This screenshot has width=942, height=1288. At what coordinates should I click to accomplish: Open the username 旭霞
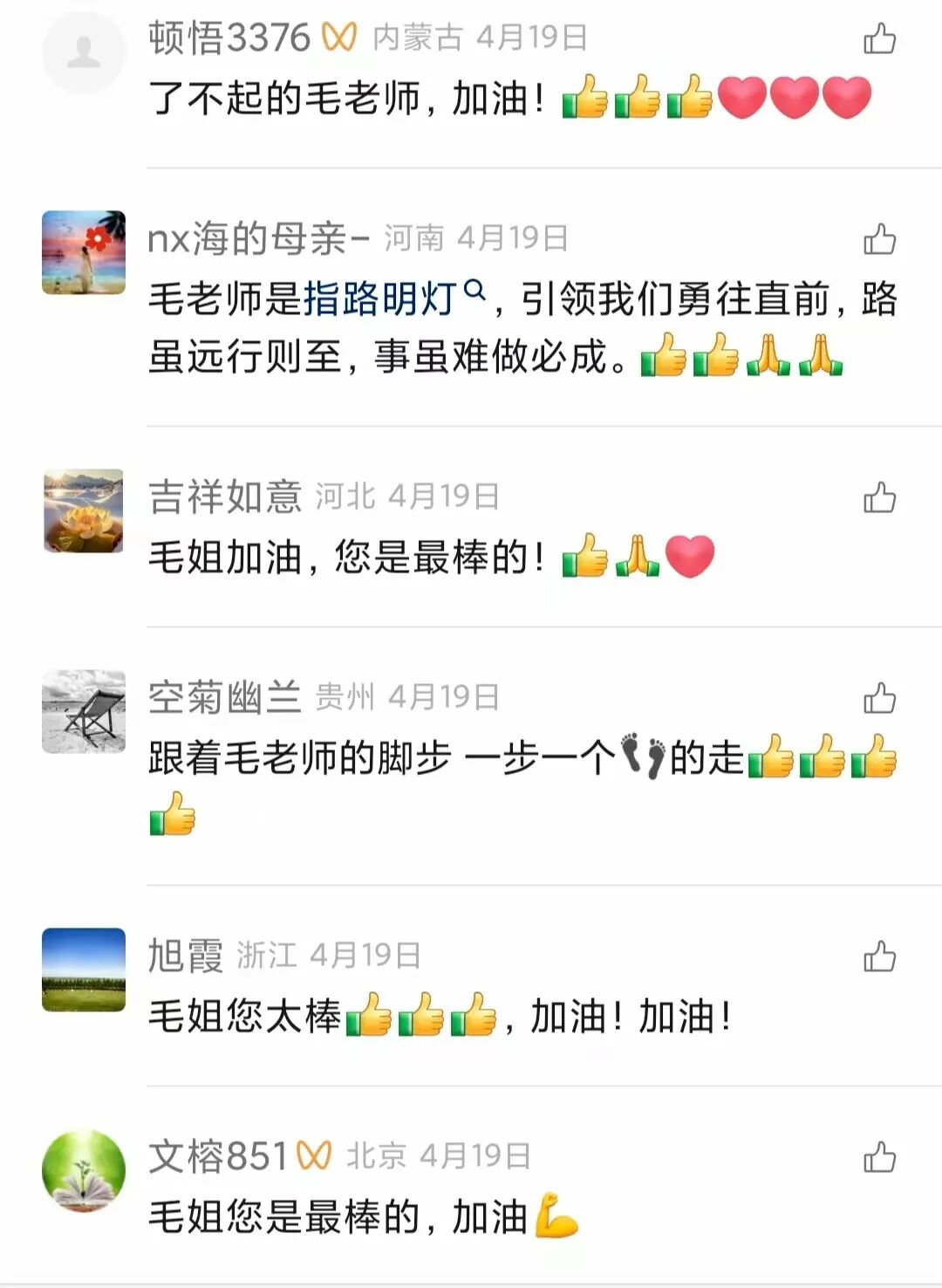[185, 956]
